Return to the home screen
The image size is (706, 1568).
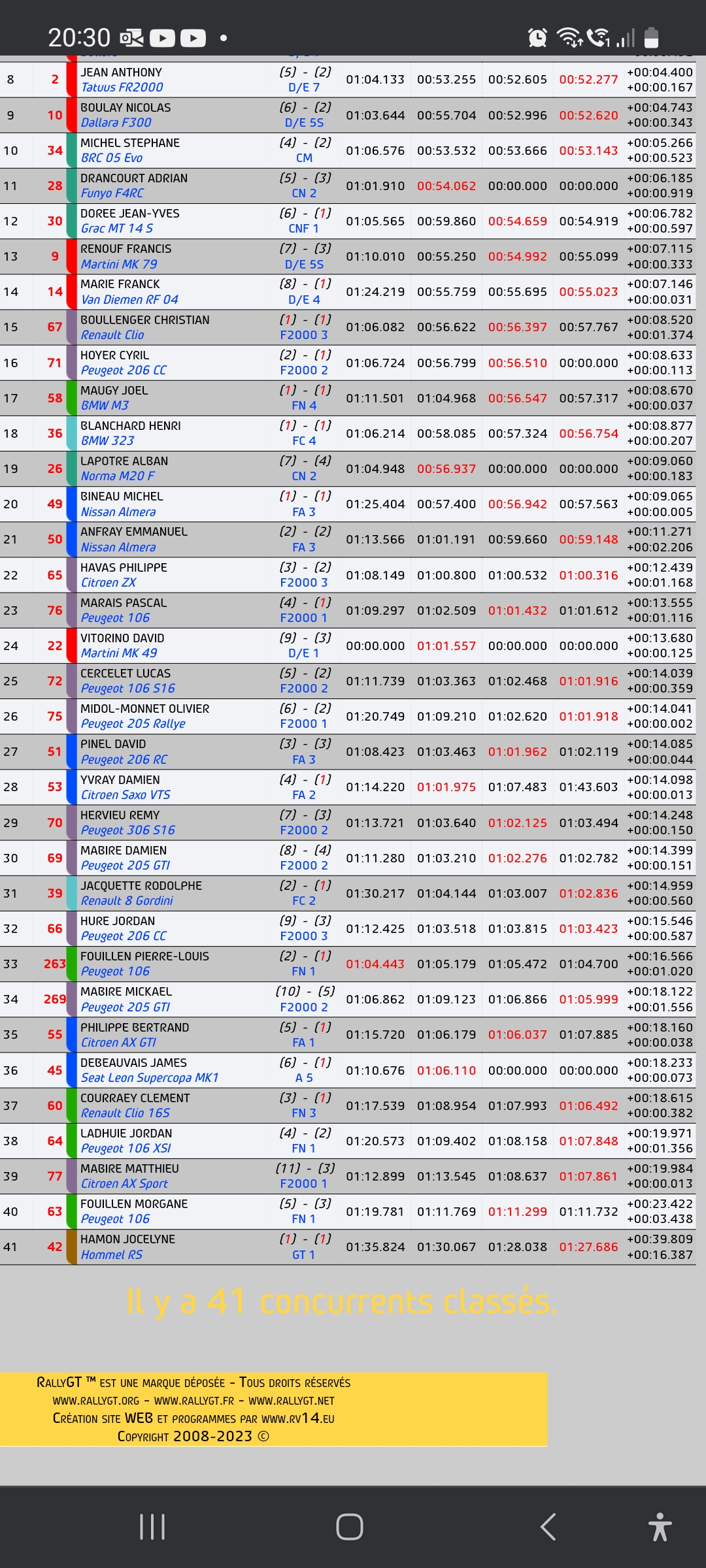350,1527
